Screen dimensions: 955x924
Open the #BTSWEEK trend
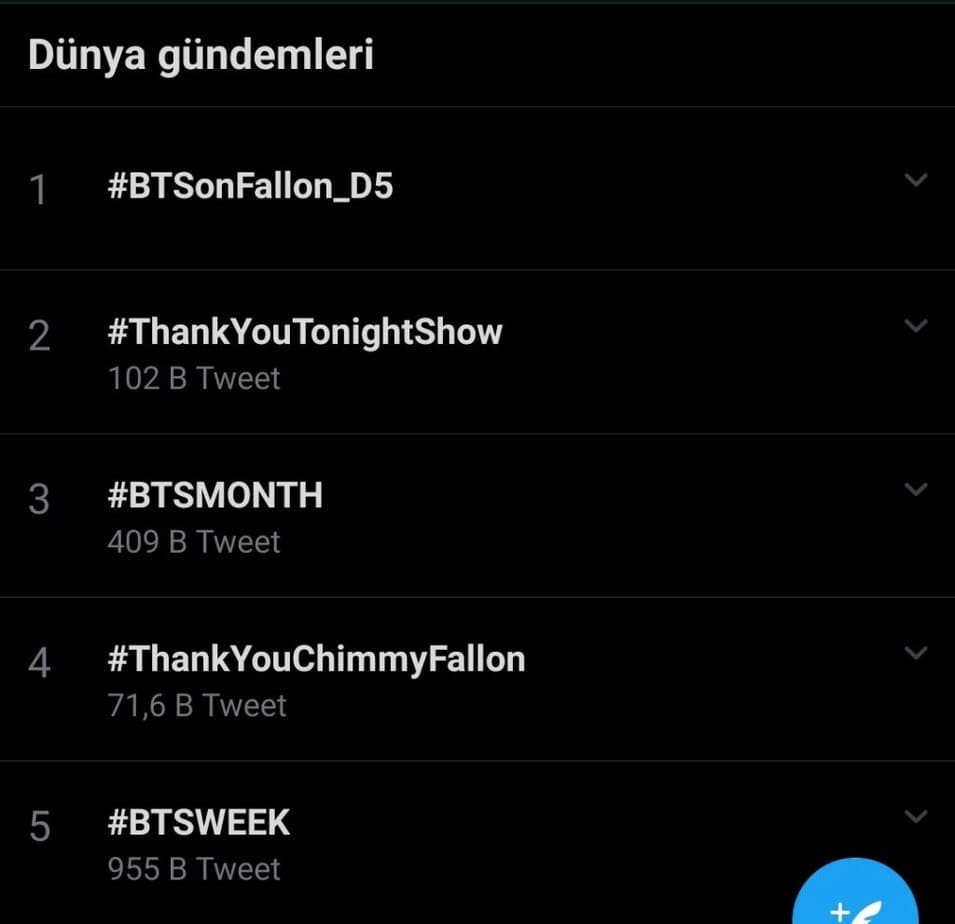coord(199,823)
